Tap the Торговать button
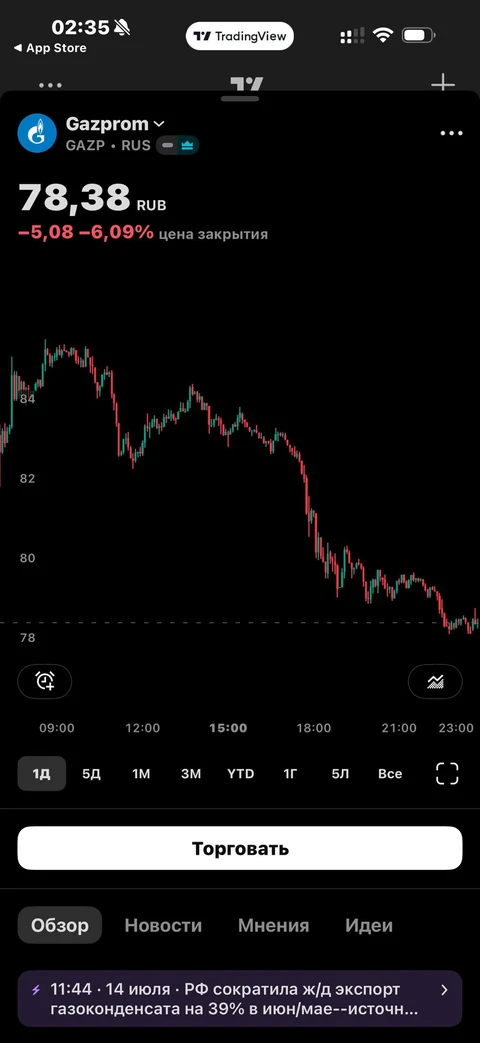 pyautogui.click(x=240, y=848)
